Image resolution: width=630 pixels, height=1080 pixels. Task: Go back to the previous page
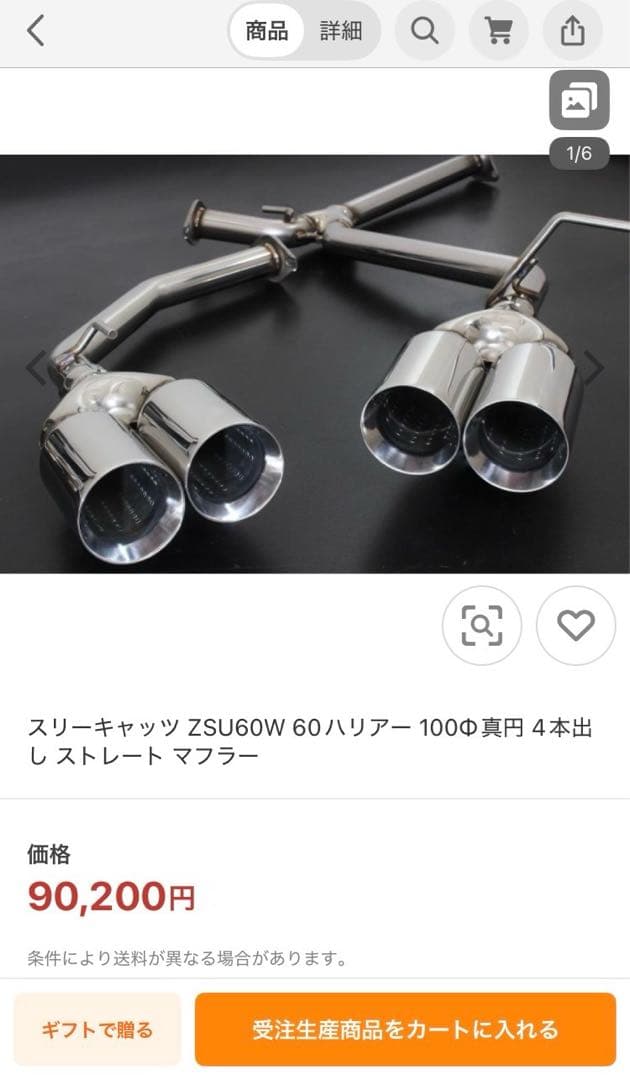pyautogui.click(x=36, y=31)
